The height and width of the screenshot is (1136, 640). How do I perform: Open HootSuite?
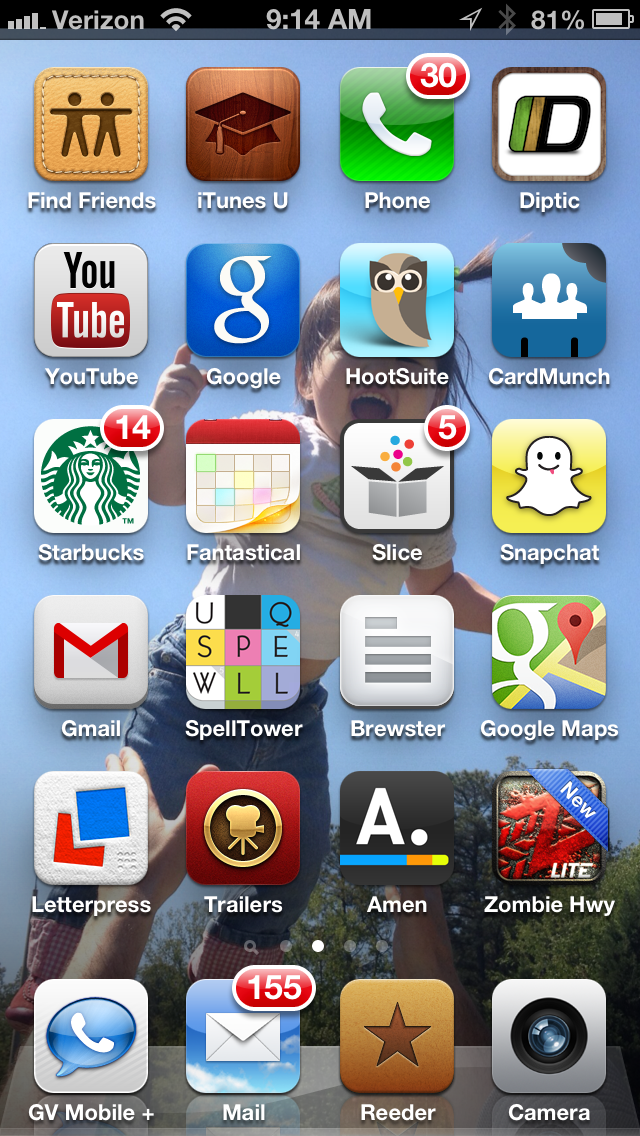click(396, 300)
